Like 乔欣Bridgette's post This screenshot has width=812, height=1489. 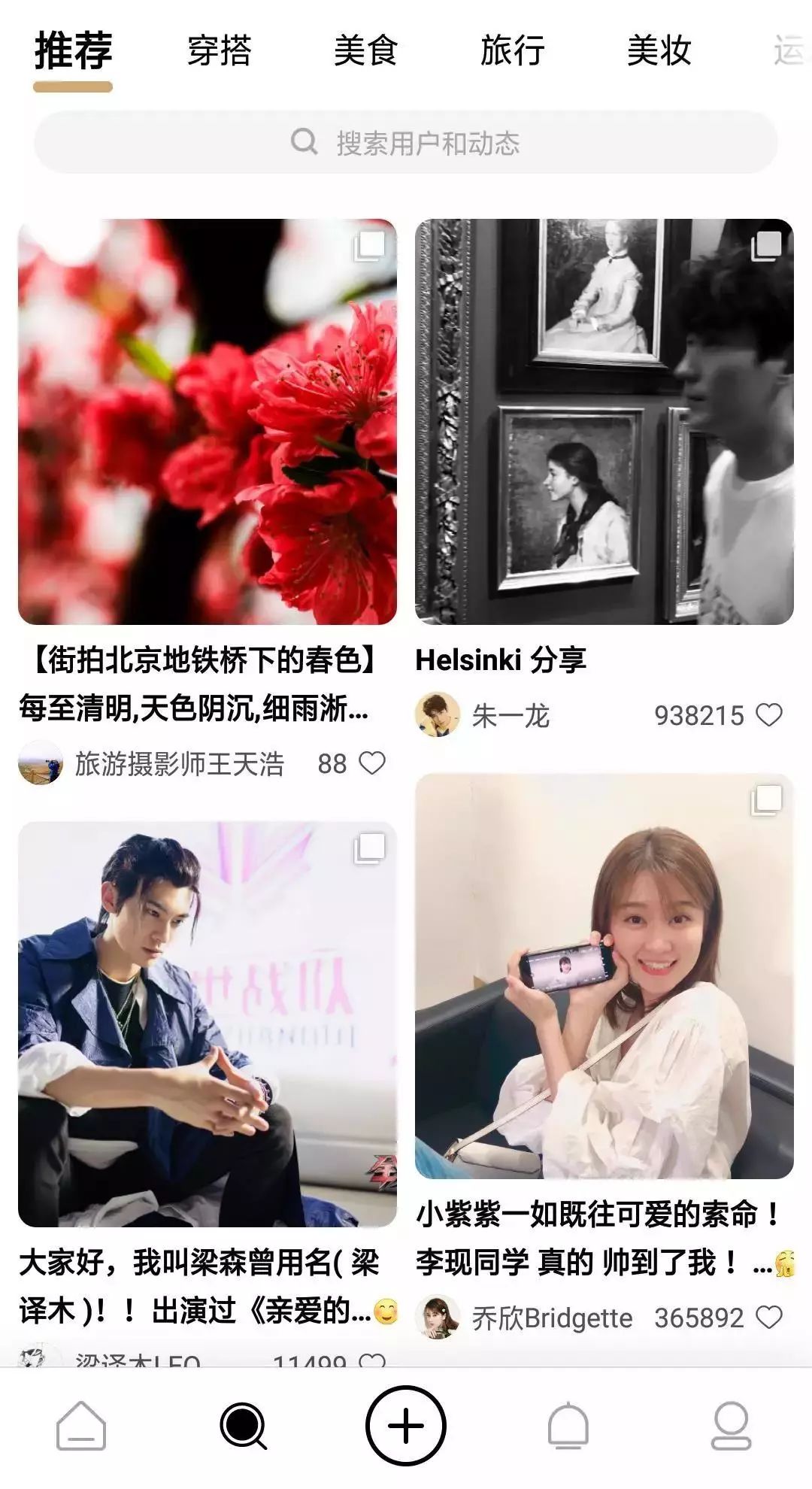pyautogui.click(x=768, y=1318)
